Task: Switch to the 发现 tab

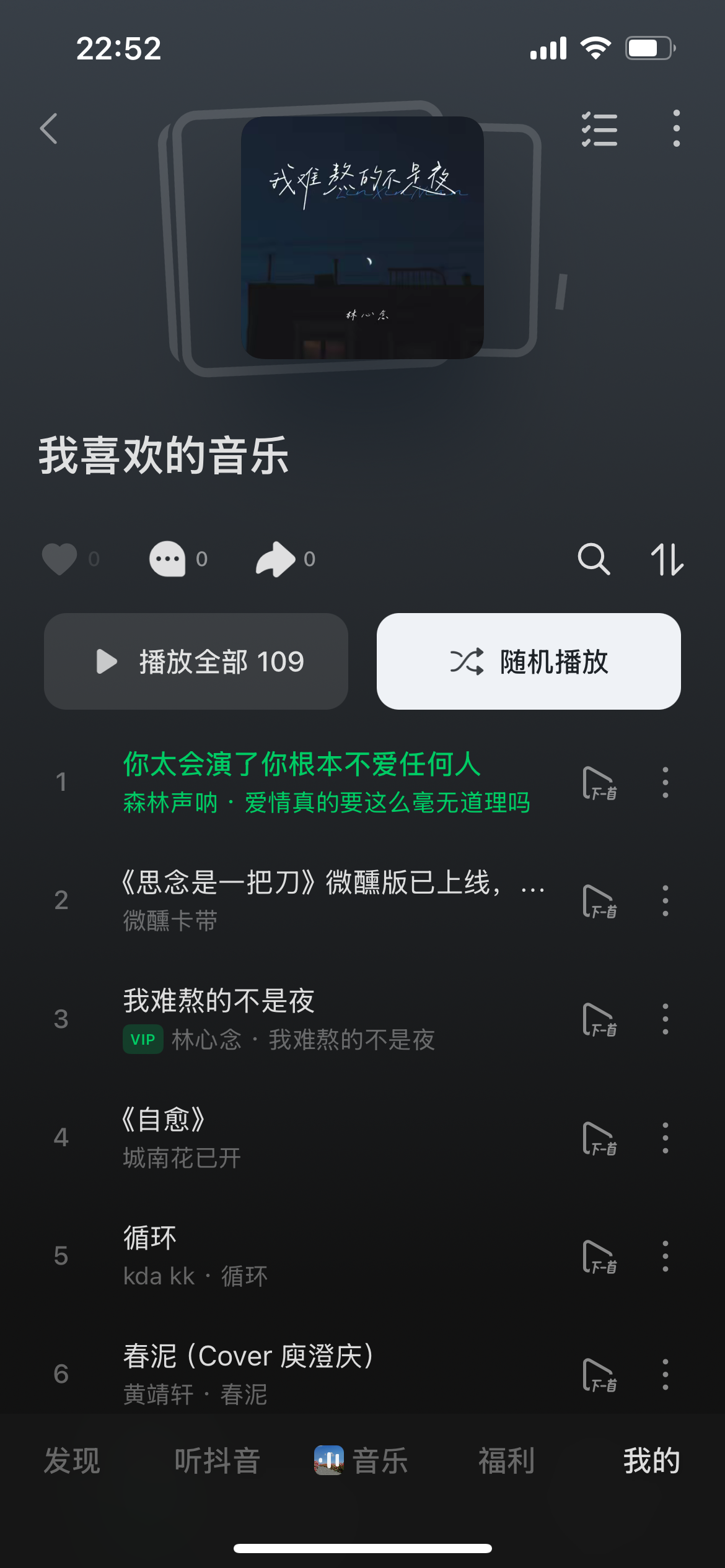Action: [x=72, y=1461]
